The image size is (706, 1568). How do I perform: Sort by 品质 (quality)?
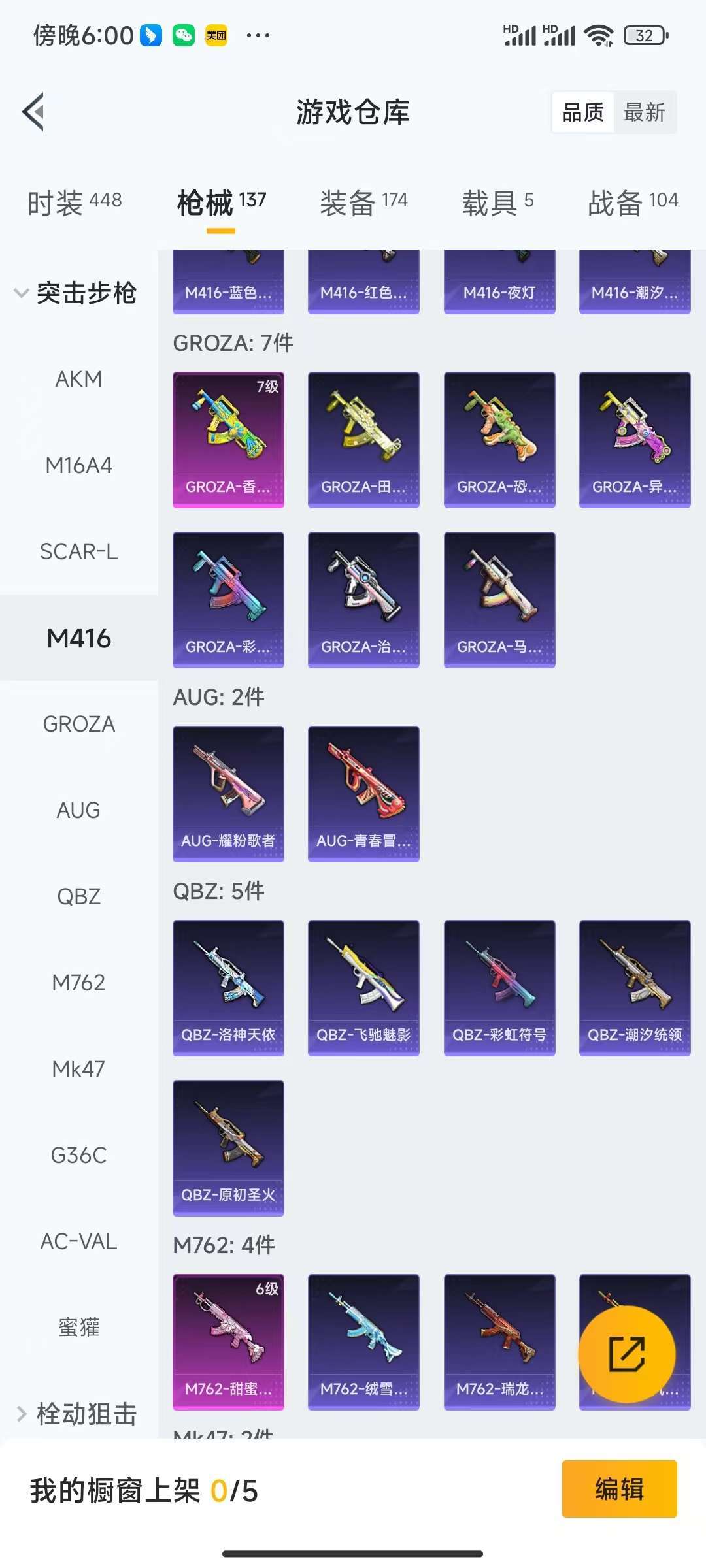(x=582, y=112)
